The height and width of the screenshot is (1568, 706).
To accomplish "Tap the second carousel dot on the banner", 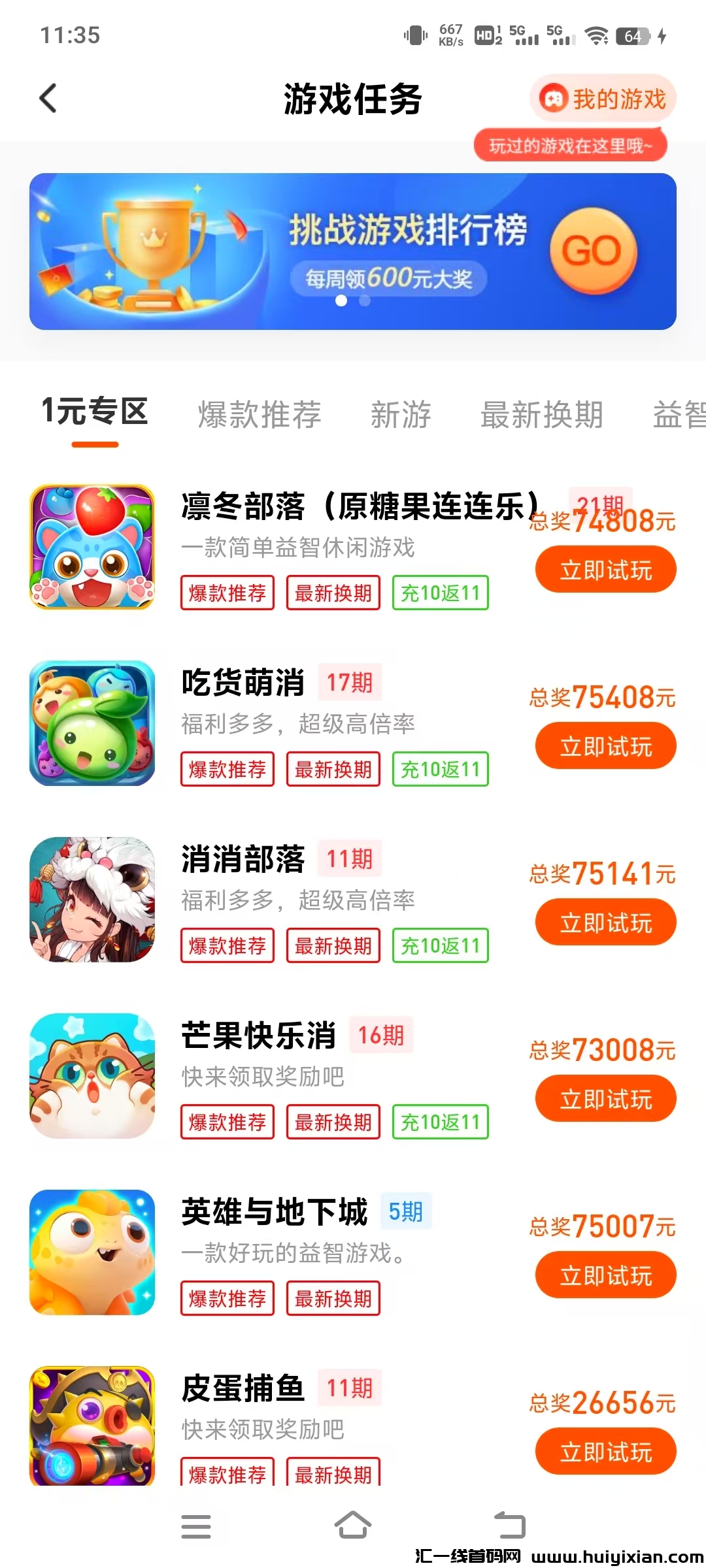I will point(363,301).
